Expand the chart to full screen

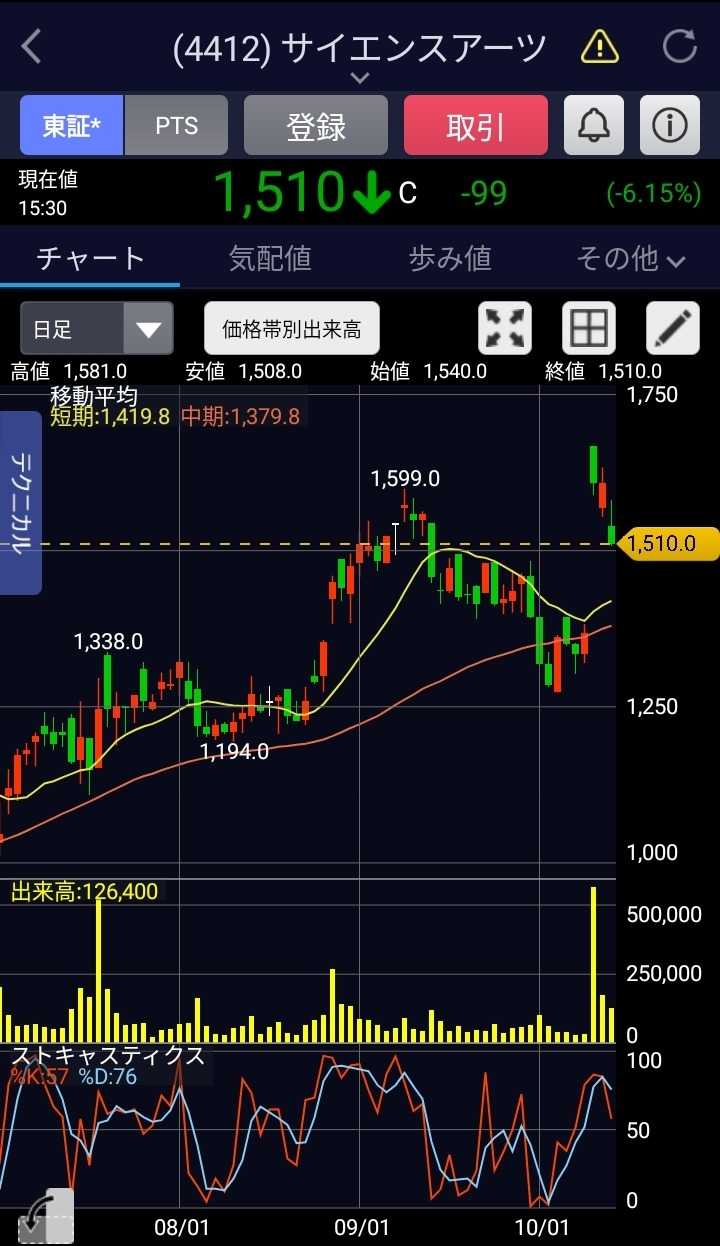click(x=505, y=329)
